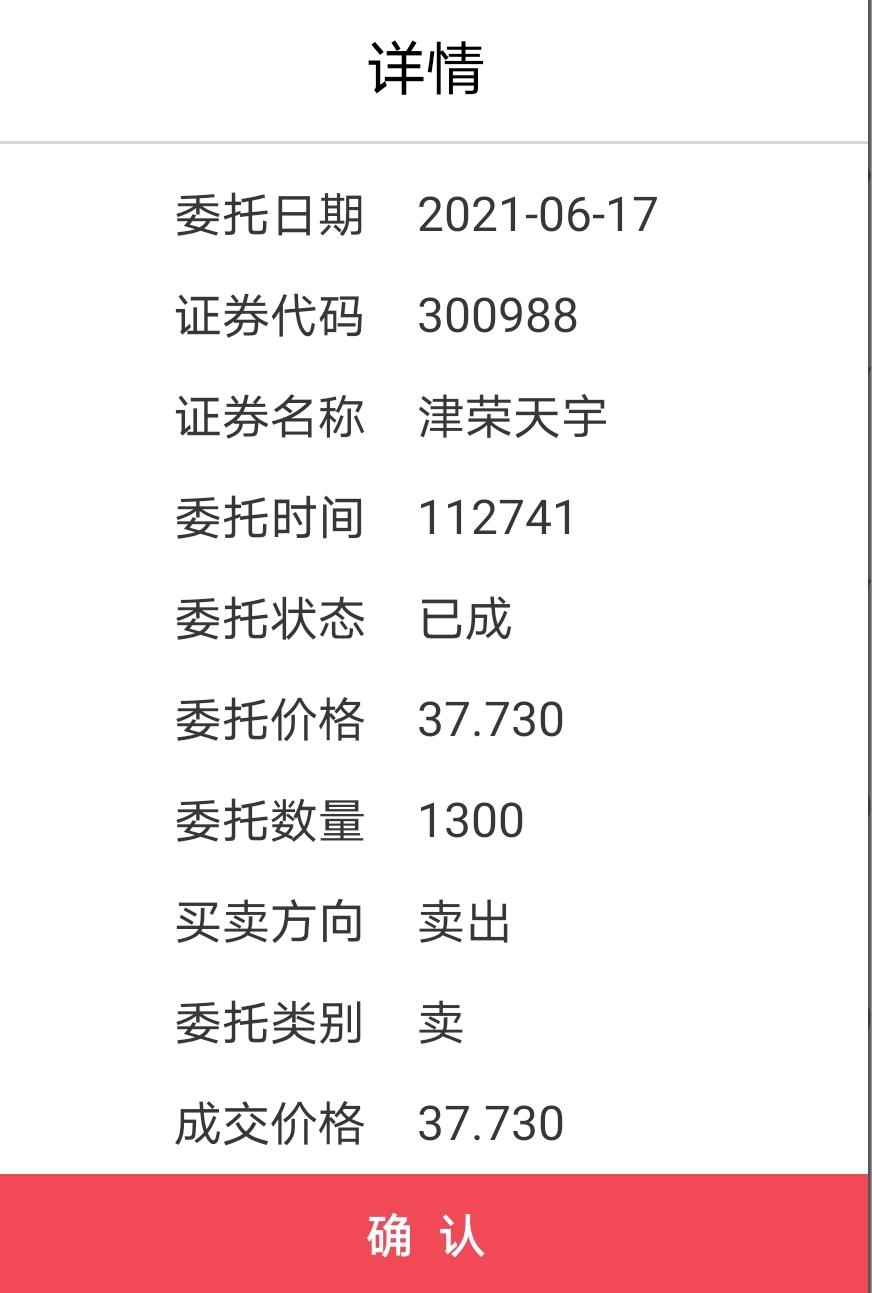Select the 委托价格 label
872x1293 pixels.
(x=270, y=719)
